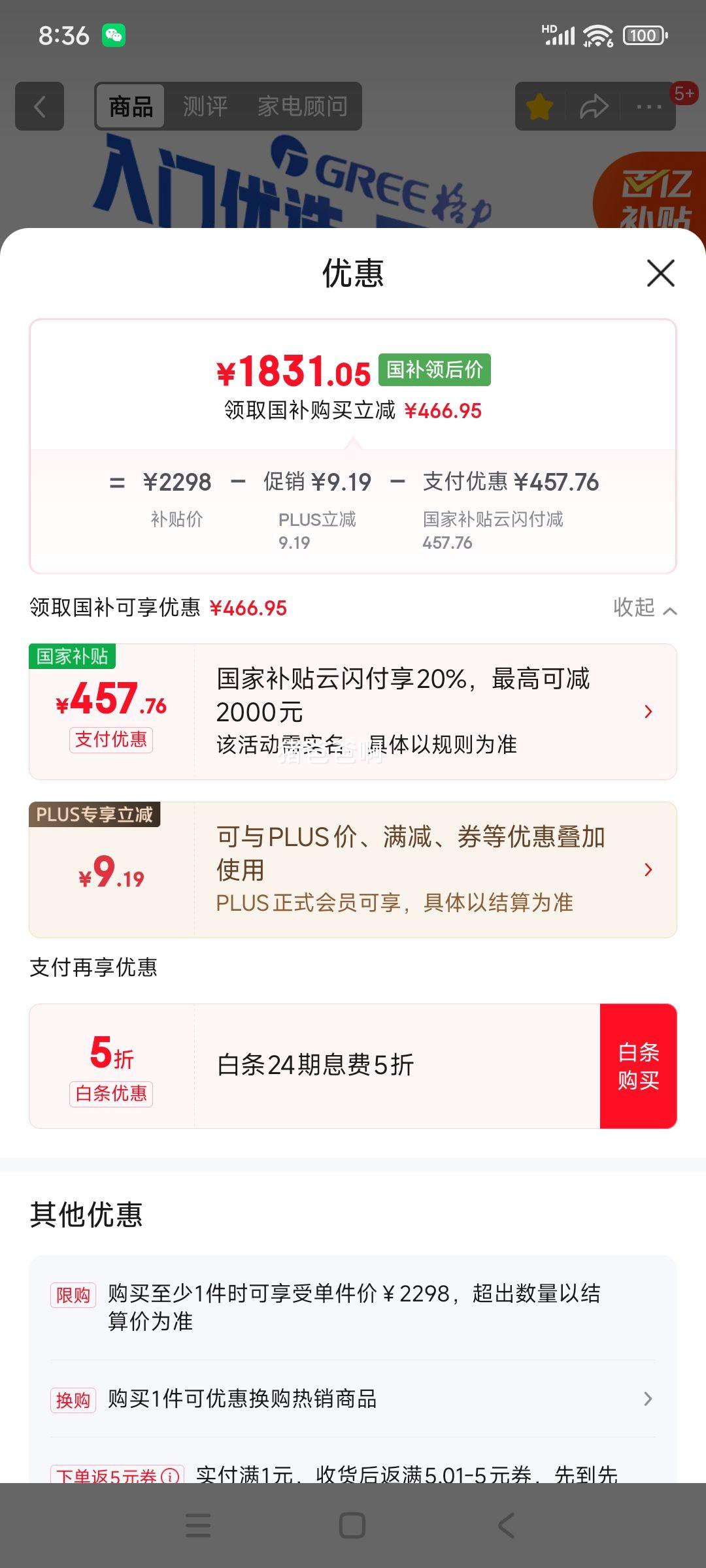Open the 国家补贴 ¥457.76 discount card
This screenshot has height=1568, width=706.
tap(353, 711)
